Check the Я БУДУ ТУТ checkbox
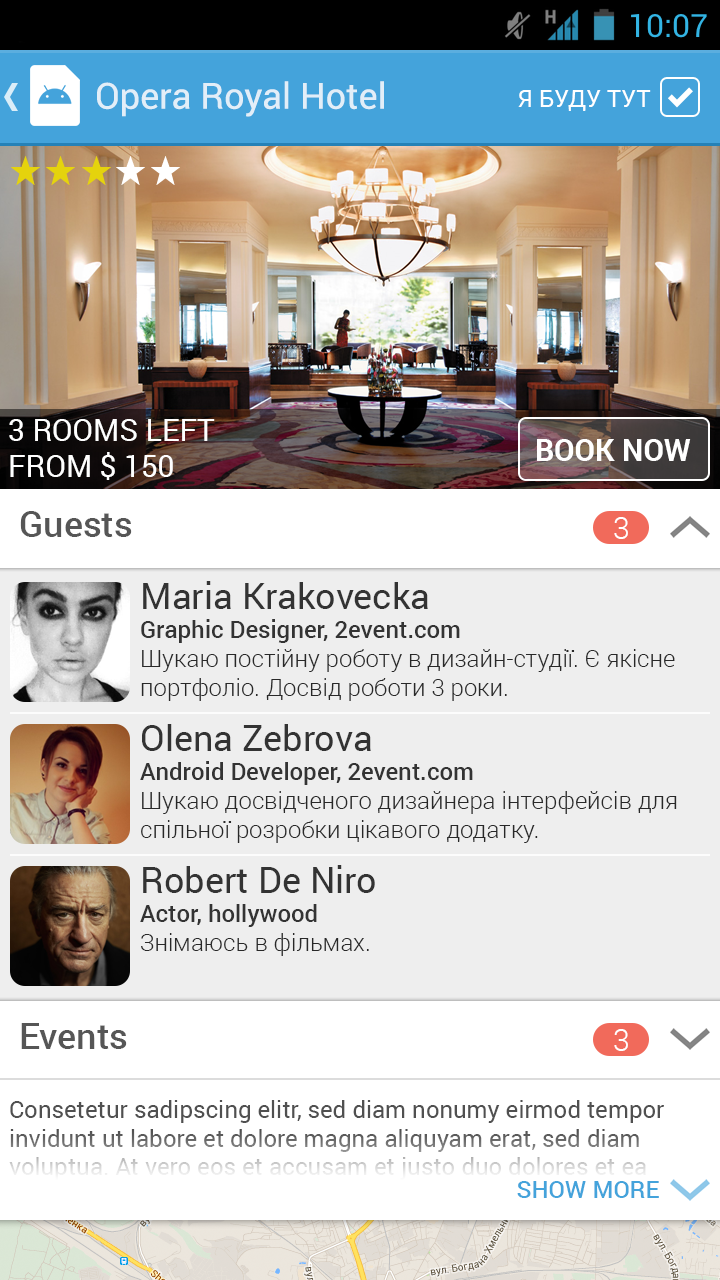The image size is (720, 1280). tap(679, 98)
